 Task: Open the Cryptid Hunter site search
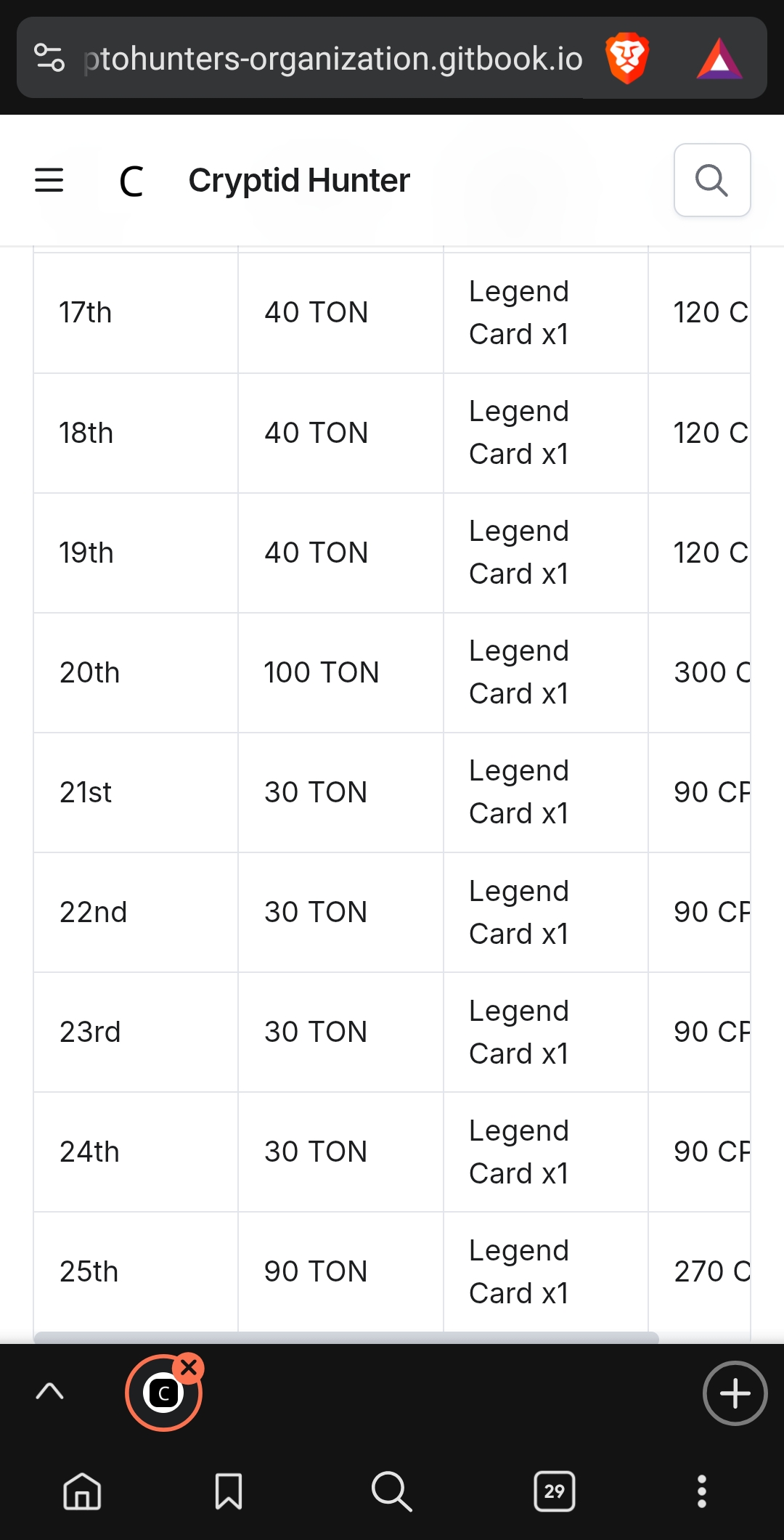711,180
